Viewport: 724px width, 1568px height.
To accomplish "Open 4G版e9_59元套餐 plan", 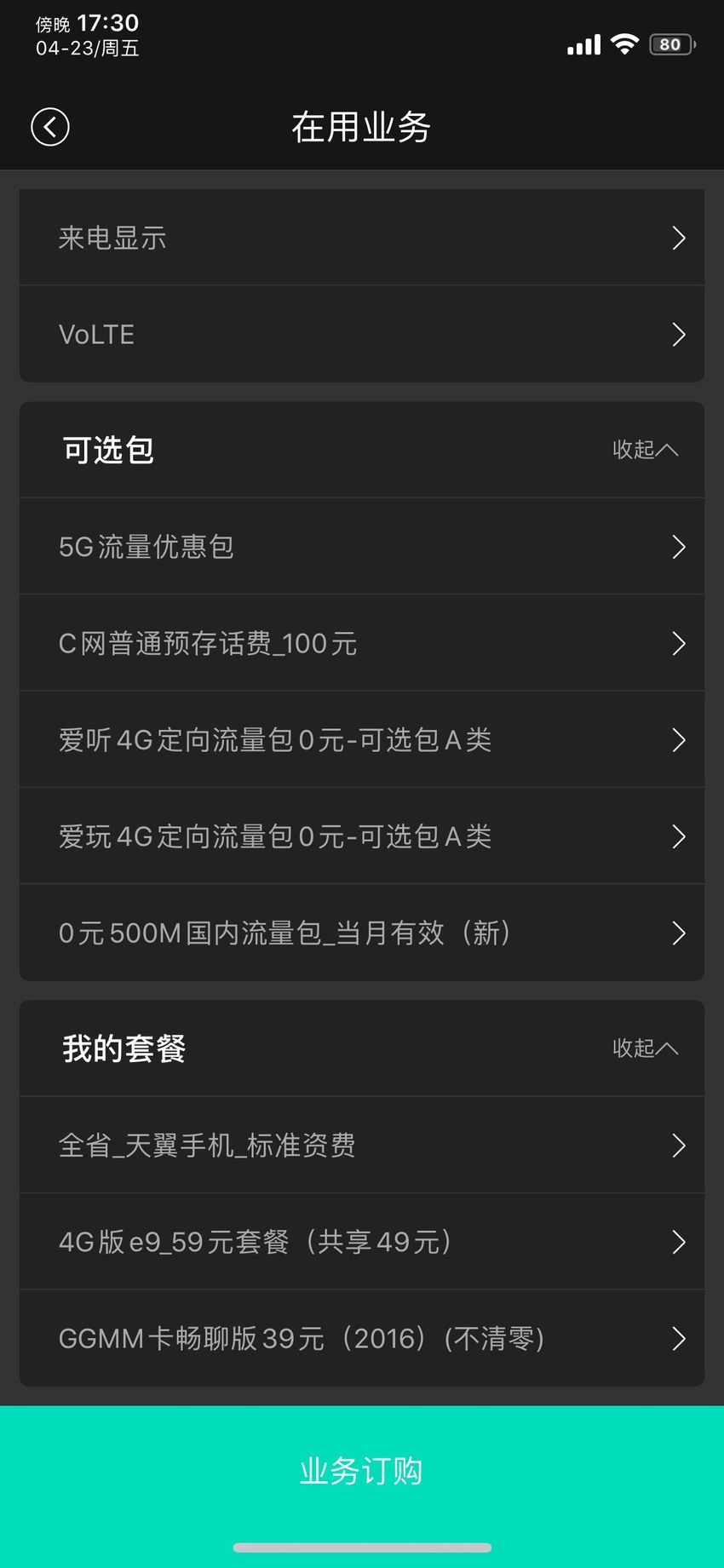I will click(362, 1242).
